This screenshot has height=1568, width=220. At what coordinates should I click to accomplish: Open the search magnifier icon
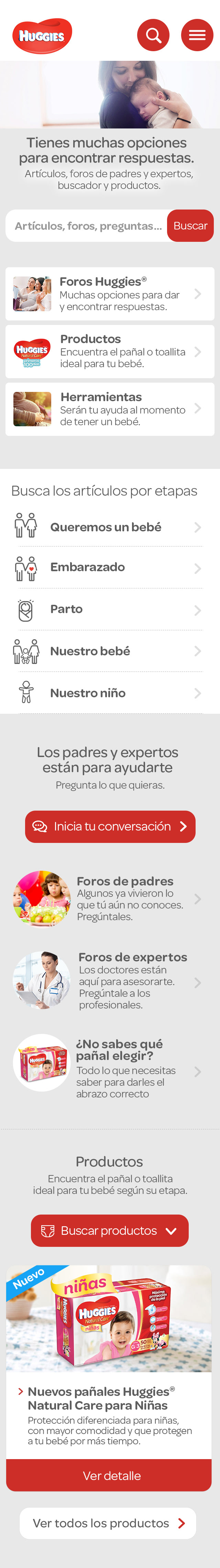pos(153,35)
